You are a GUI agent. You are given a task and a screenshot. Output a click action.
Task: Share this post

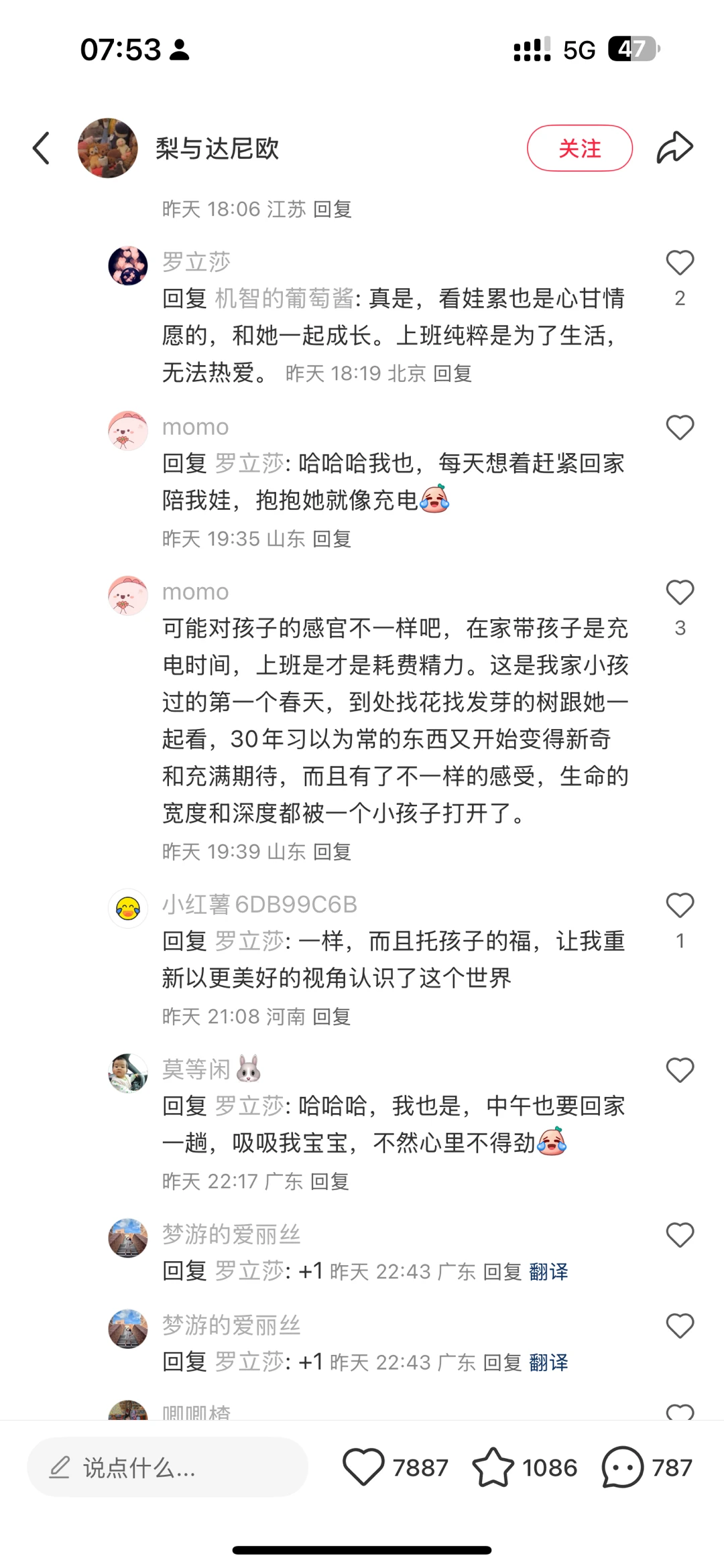[674, 148]
